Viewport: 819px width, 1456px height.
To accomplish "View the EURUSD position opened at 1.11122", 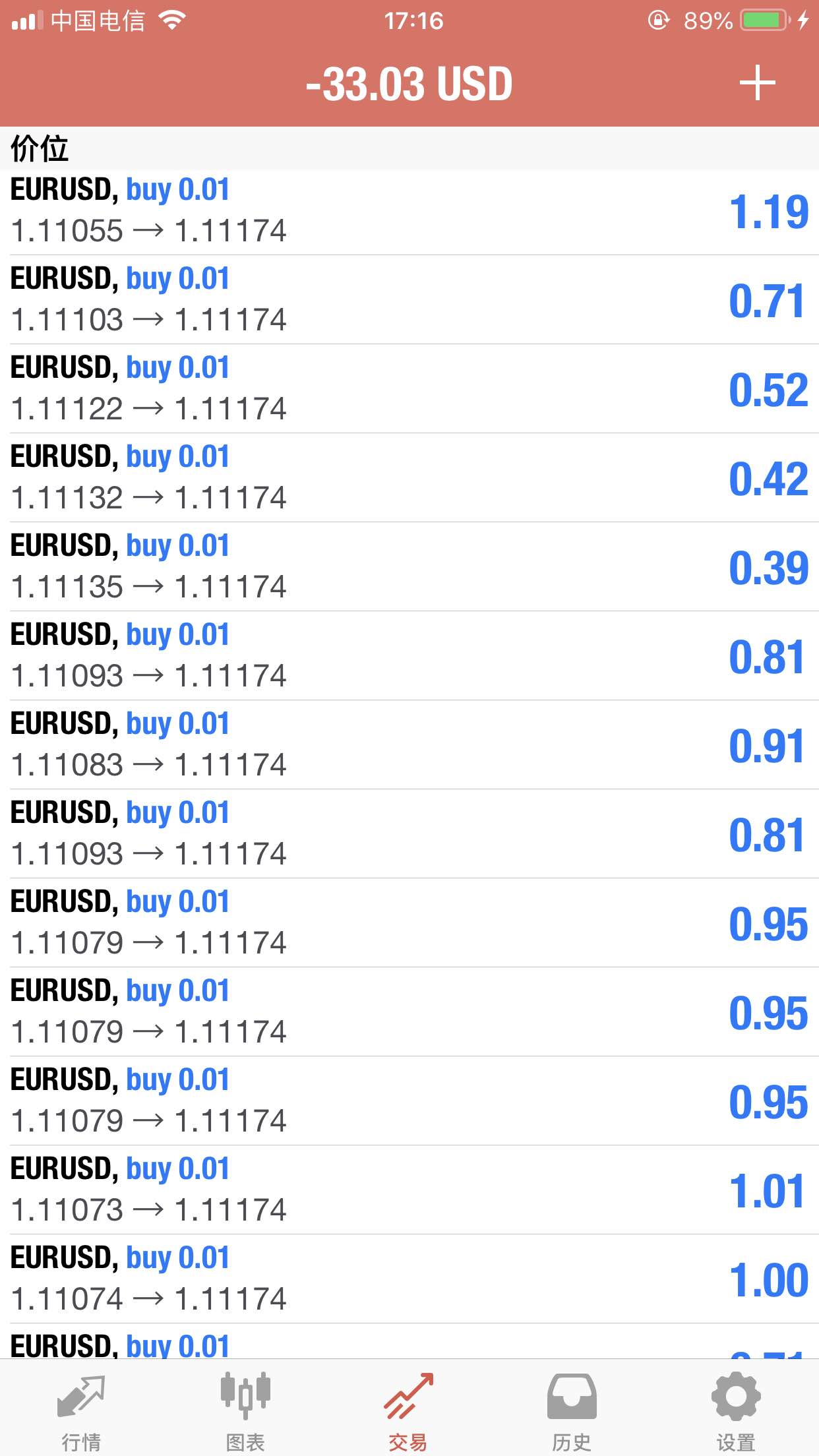I will click(409, 389).
